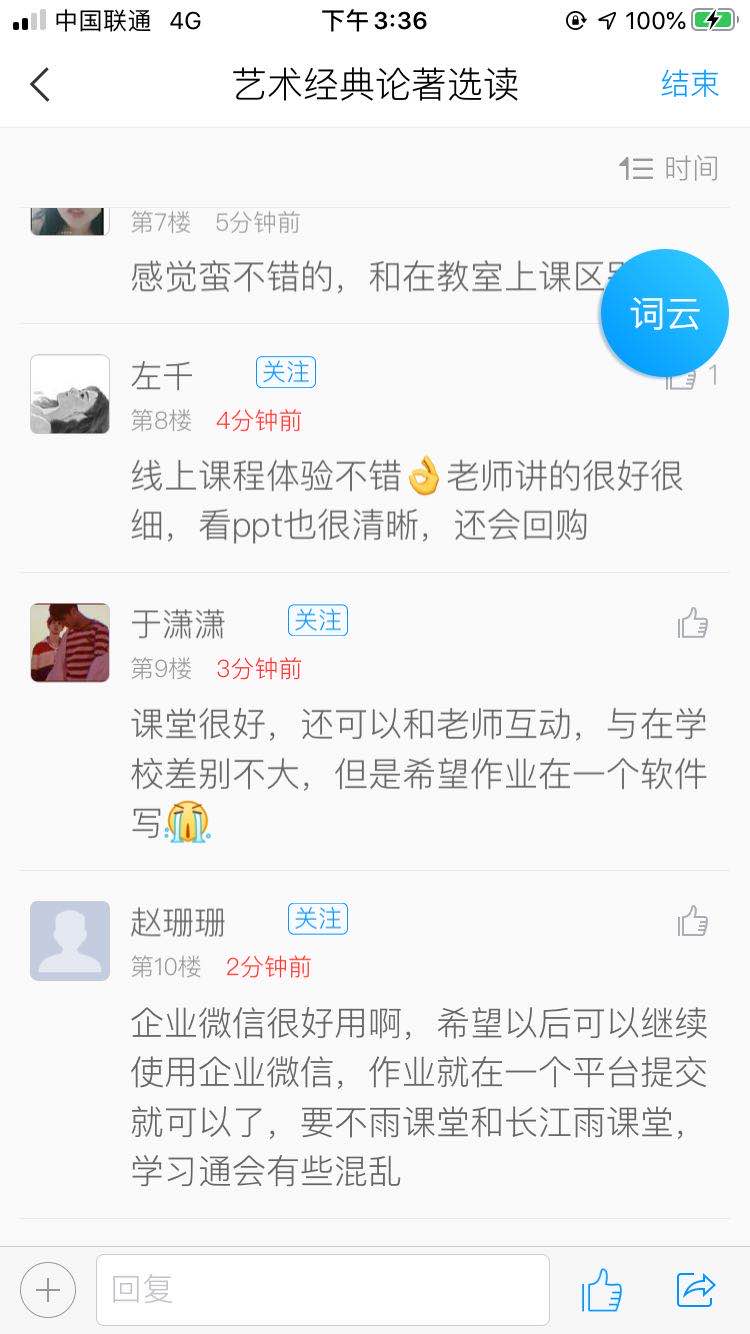Open the plus attachment button
750x1334 pixels.
pos(48,1290)
